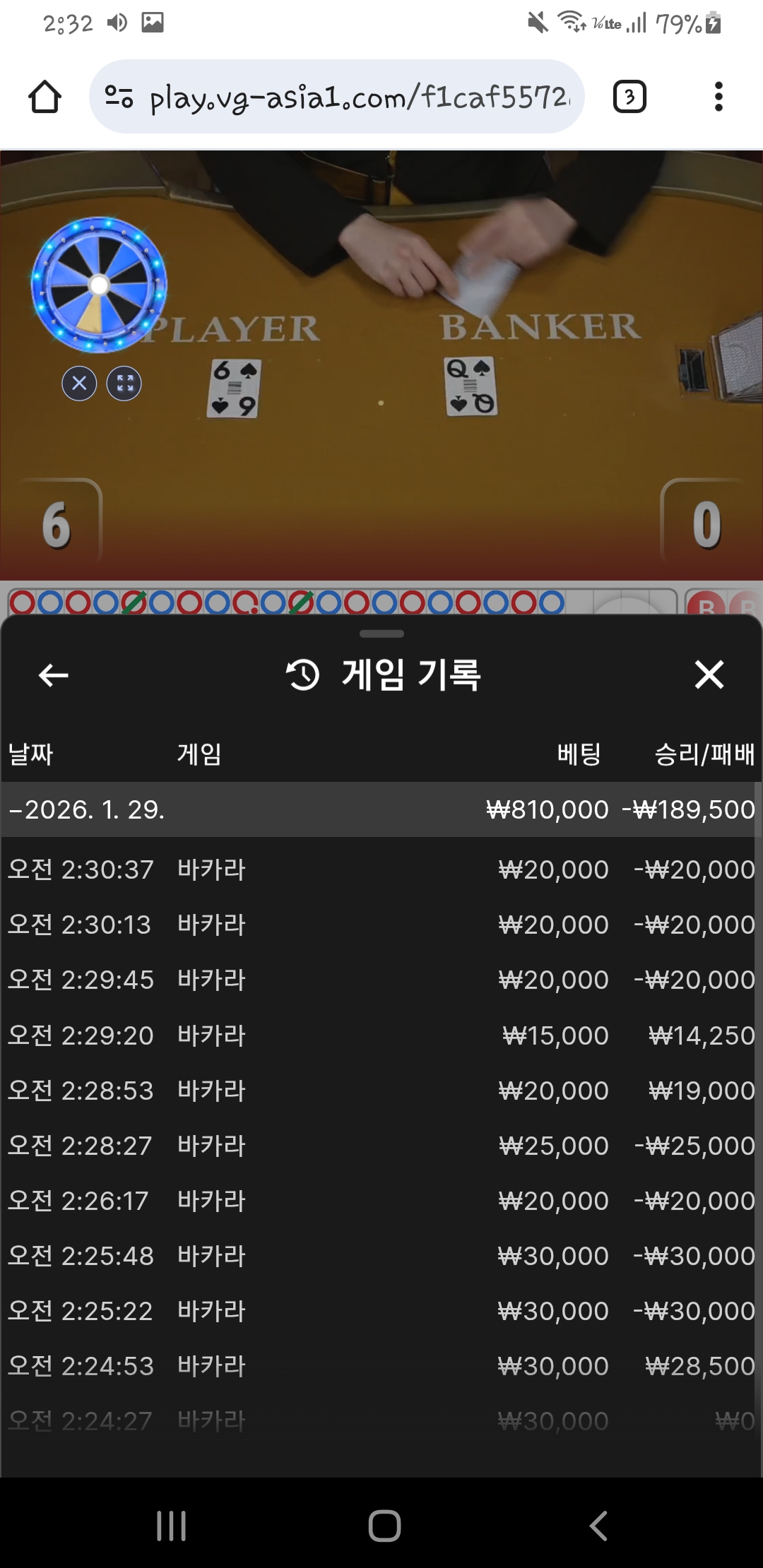Collapse the history panel via its drag handle
Image resolution: width=763 pixels, height=1568 pixels.
point(381,634)
